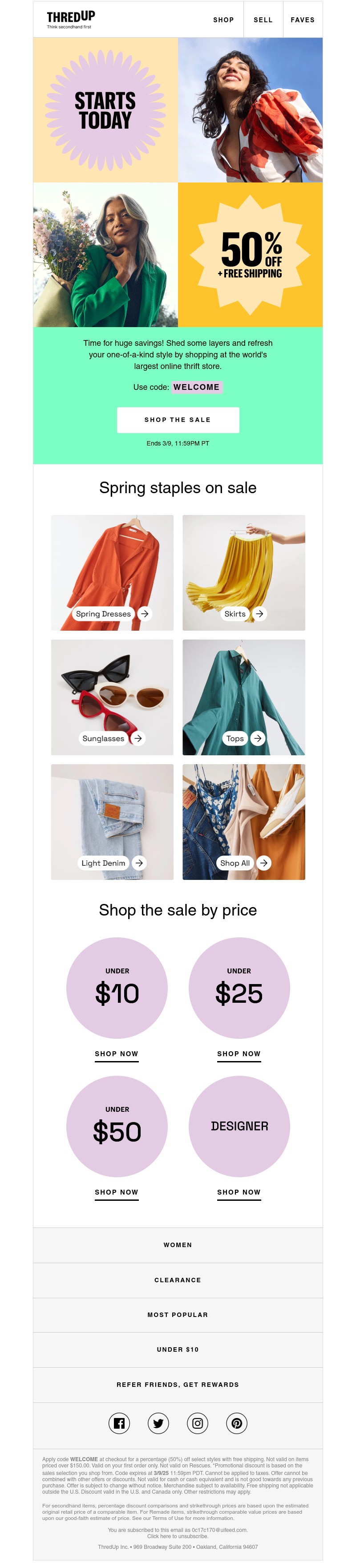356x1568 pixels.
Task: Open the FAVES link in header
Action: point(303,20)
